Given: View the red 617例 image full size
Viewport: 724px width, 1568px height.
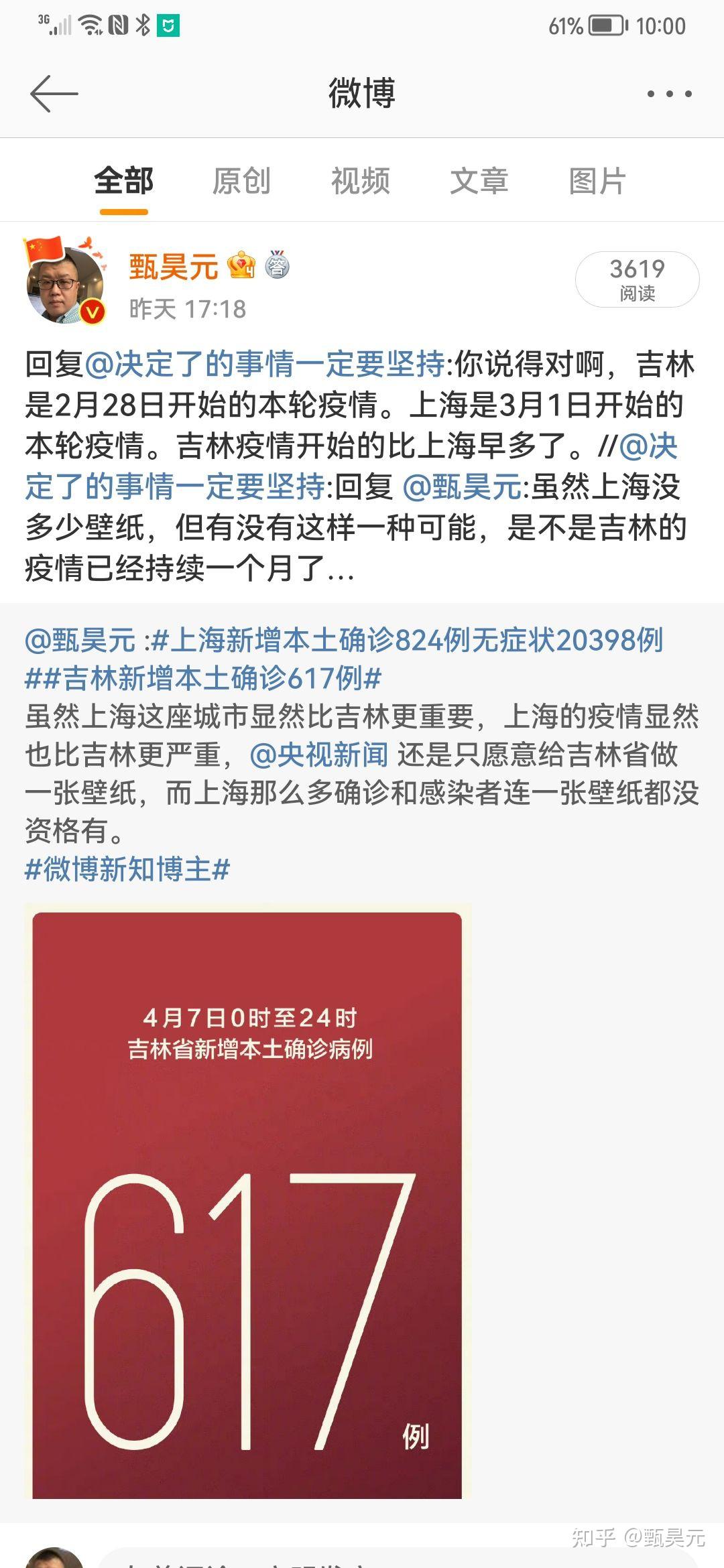Looking at the screenshot, I should (247, 1205).
